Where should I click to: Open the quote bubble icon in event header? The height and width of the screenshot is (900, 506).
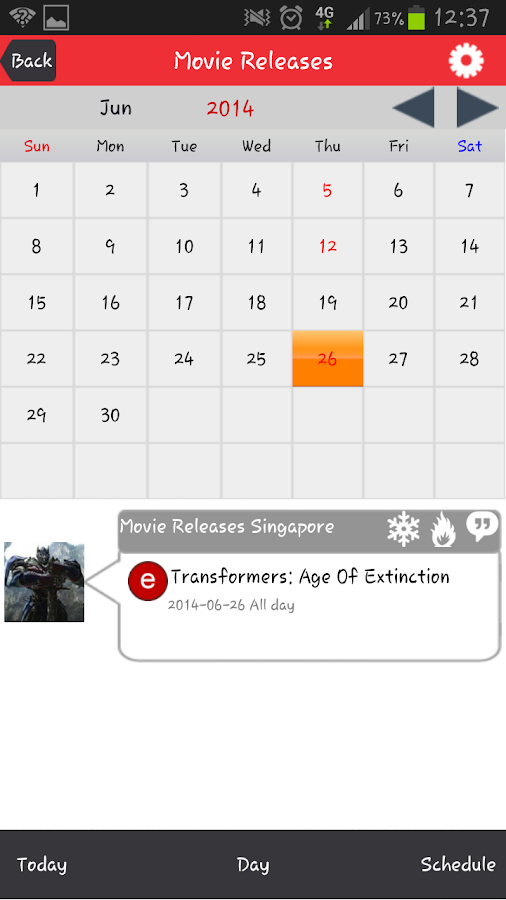tap(482, 527)
